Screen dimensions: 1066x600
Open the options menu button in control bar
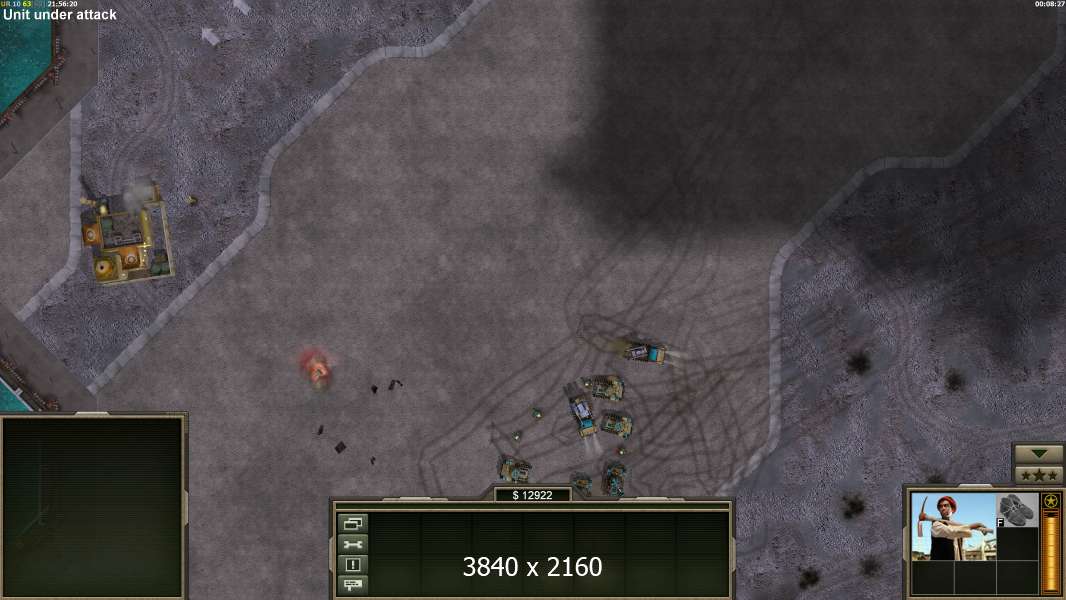[x=353, y=524]
